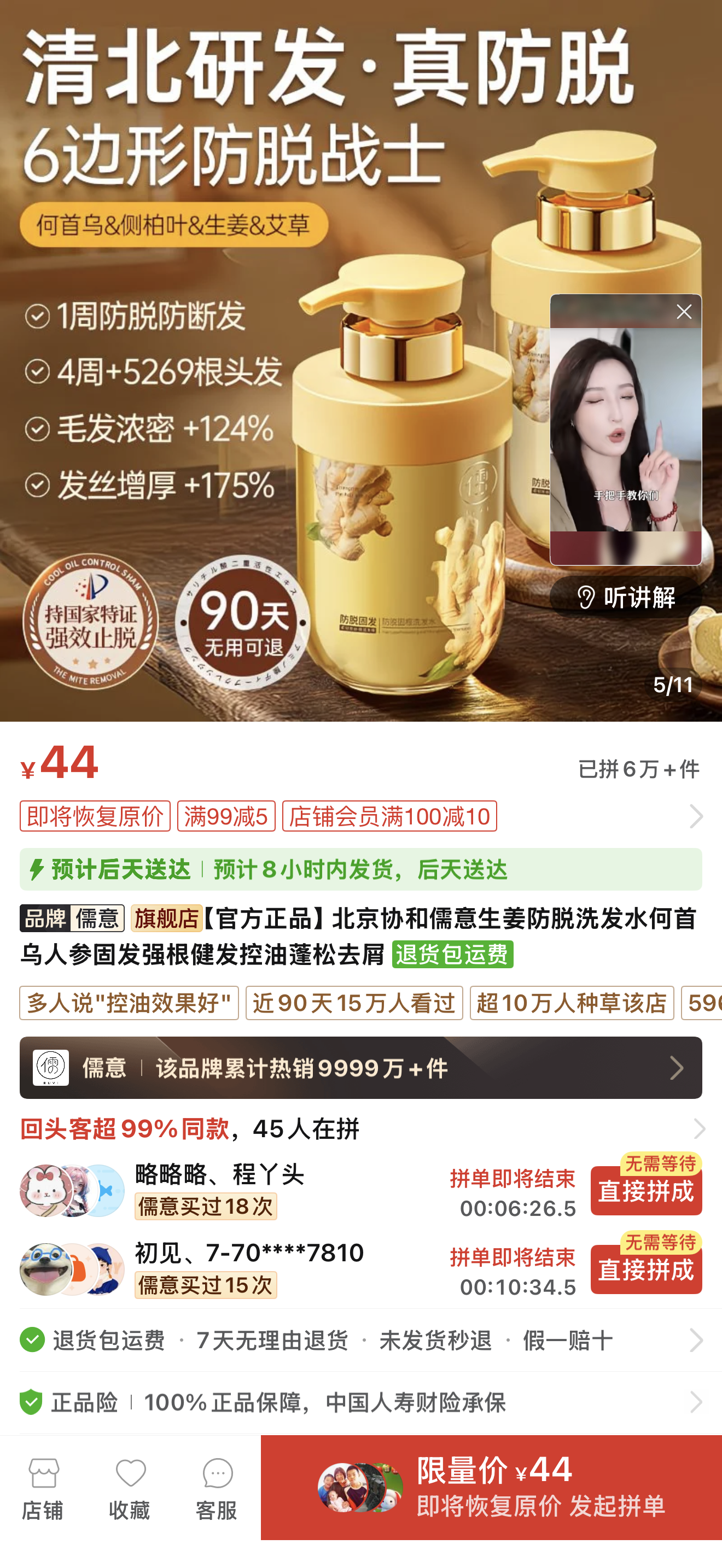This screenshot has height=1568, width=722.
Task: Join 略略略's group with 直接拼成
Action: click(x=645, y=1191)
